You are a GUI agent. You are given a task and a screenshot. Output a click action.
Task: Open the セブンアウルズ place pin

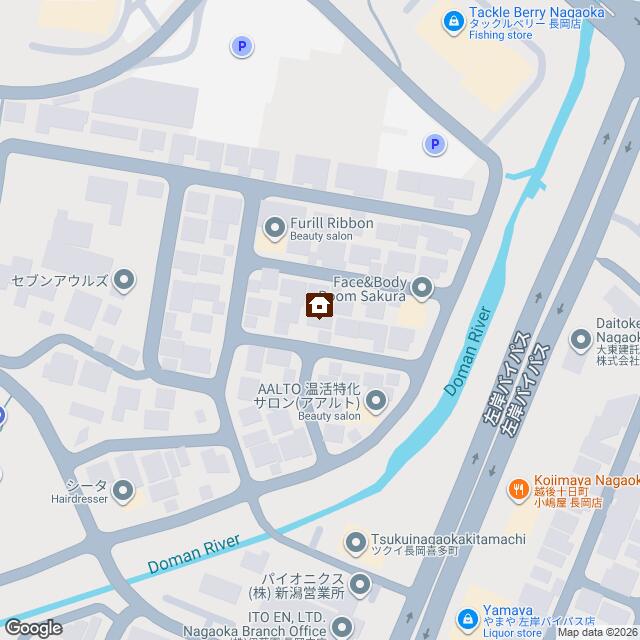(124, 280)
